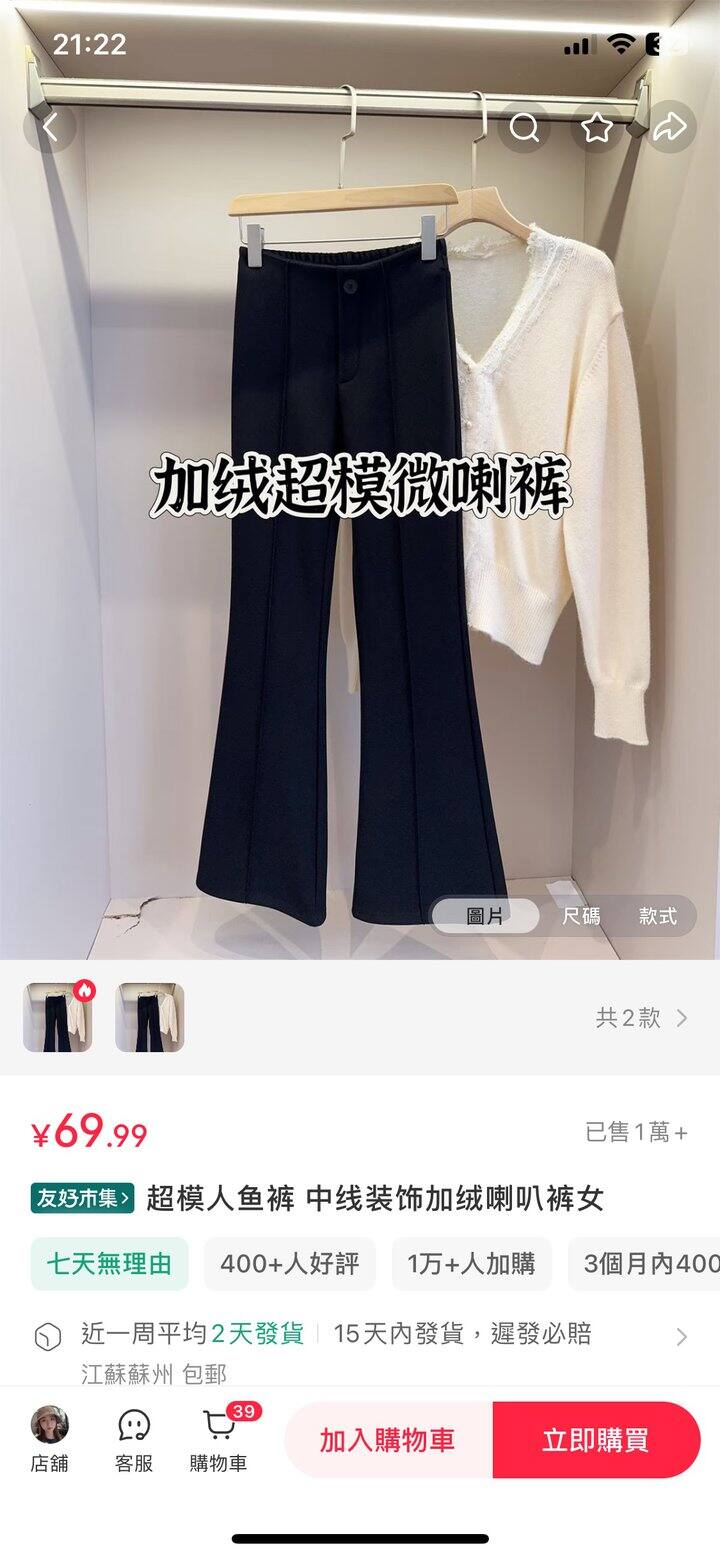This screenshot has width=720, height=1559.
Task: Select the first style thumbnail with flame badge
Action: (58, 1017)
